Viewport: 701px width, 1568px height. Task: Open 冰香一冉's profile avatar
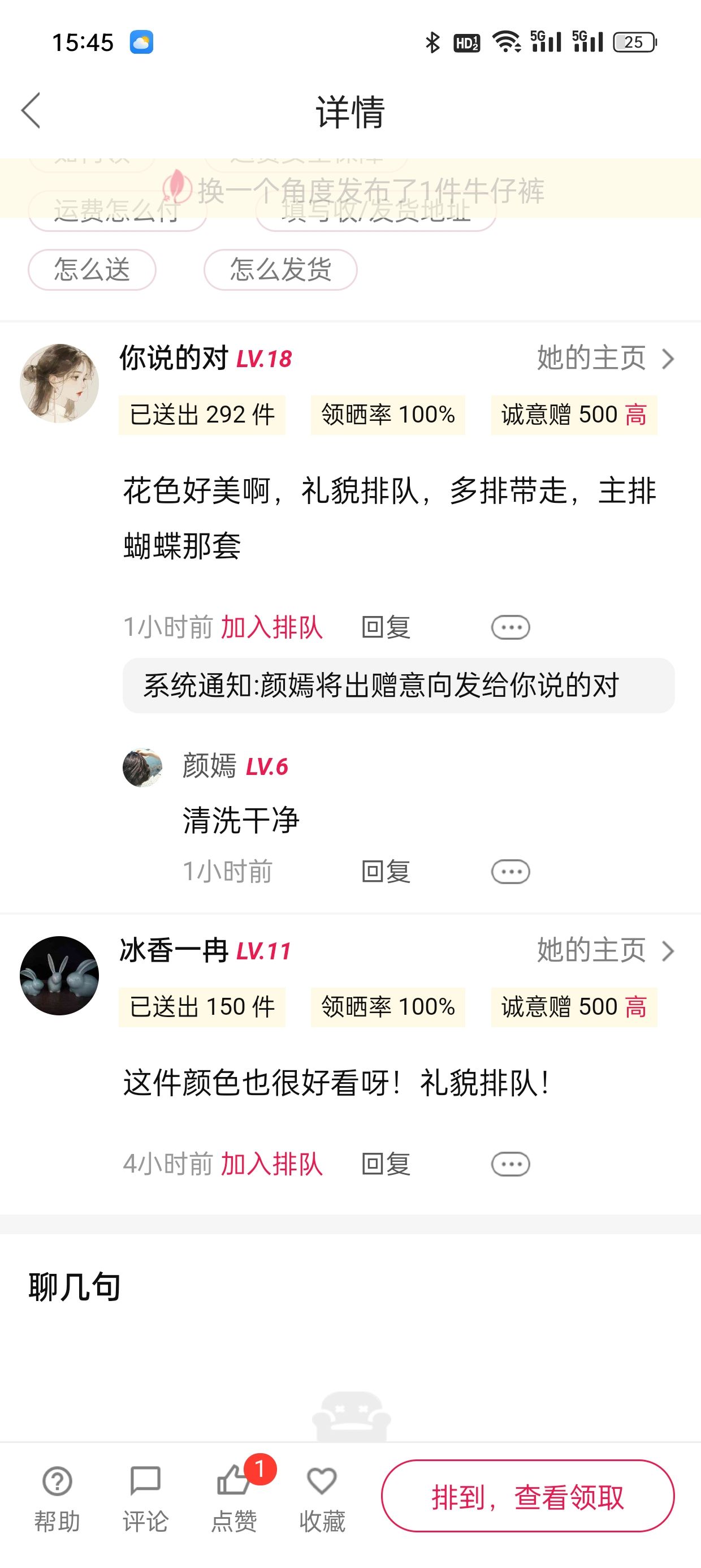[x=59, y=975]
